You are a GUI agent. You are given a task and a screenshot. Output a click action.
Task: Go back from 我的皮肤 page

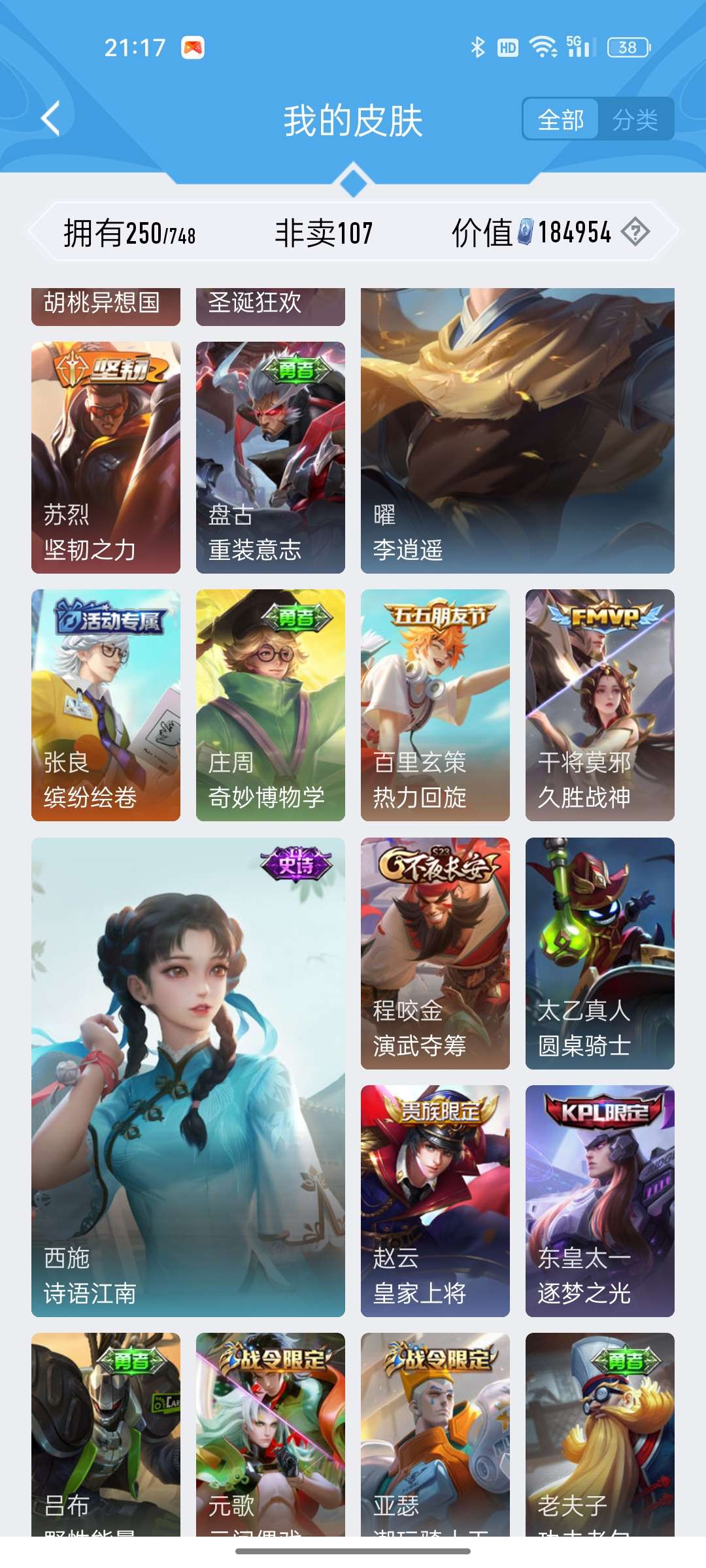51,119
